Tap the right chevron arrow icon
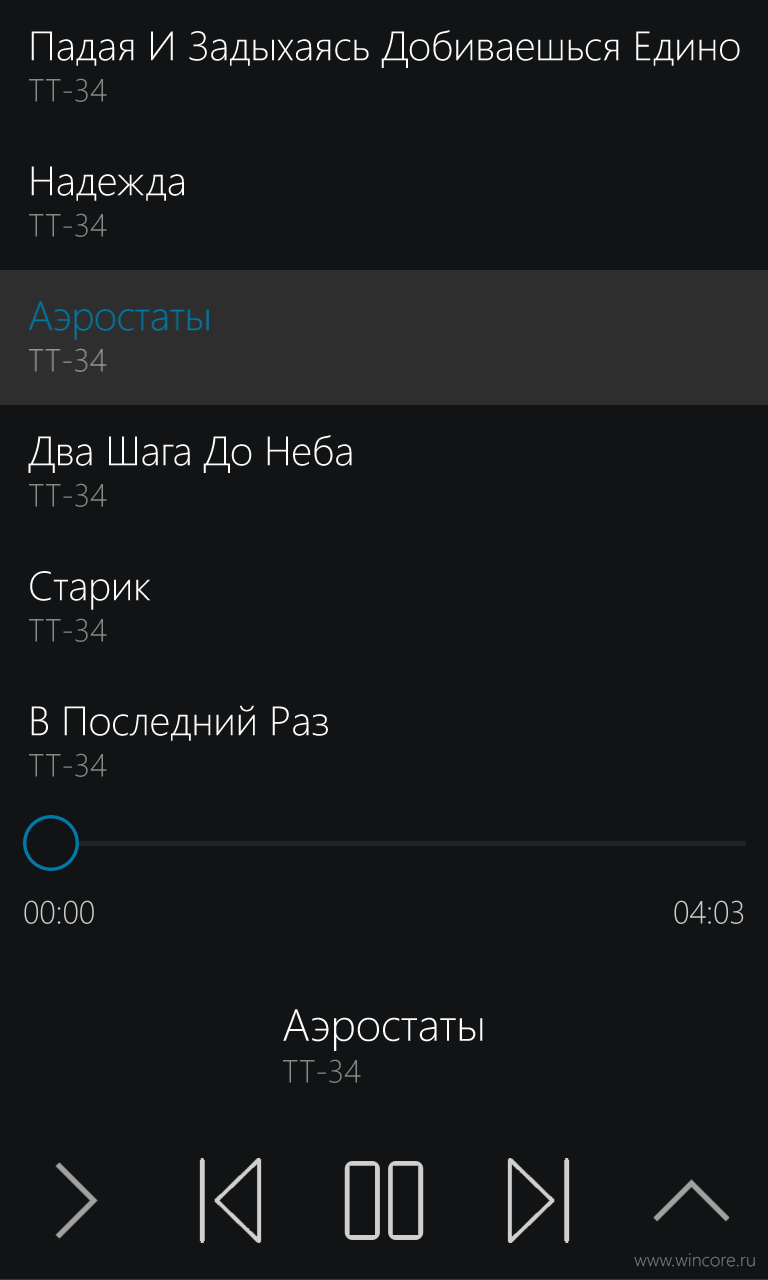 76,1199
